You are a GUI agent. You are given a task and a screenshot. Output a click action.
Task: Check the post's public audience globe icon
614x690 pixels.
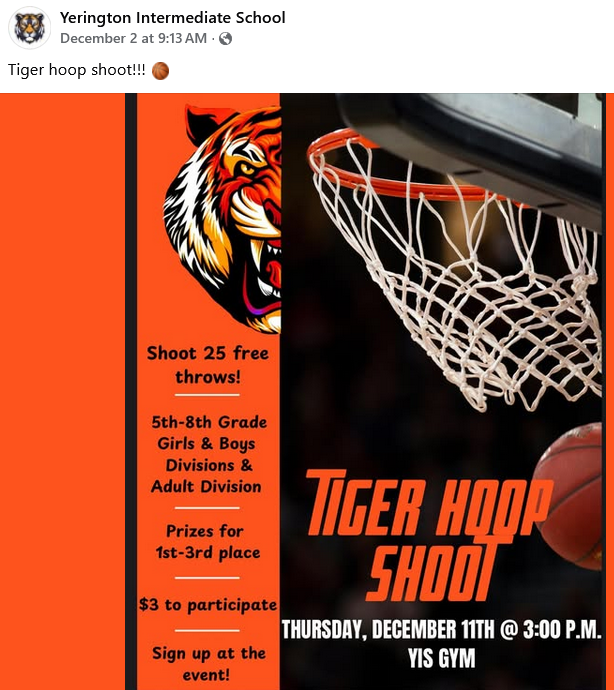(225, 39)
